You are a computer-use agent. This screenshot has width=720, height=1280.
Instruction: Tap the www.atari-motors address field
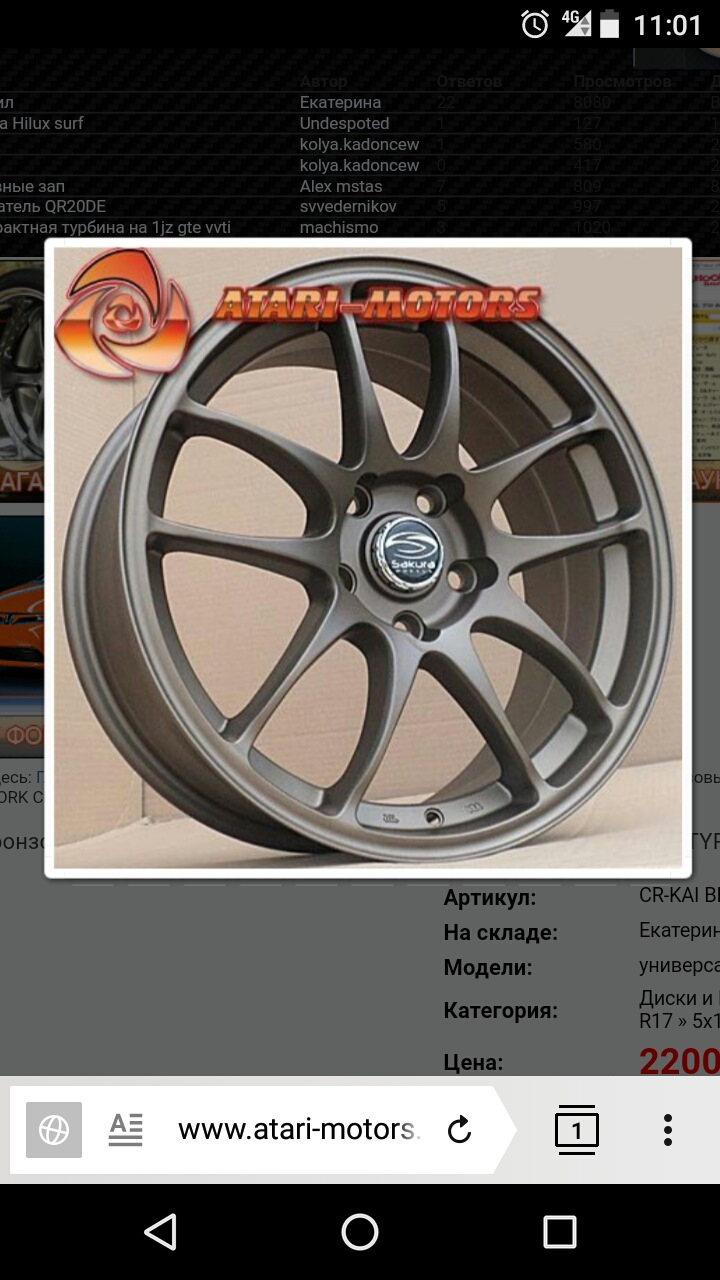click(298, 1130)
